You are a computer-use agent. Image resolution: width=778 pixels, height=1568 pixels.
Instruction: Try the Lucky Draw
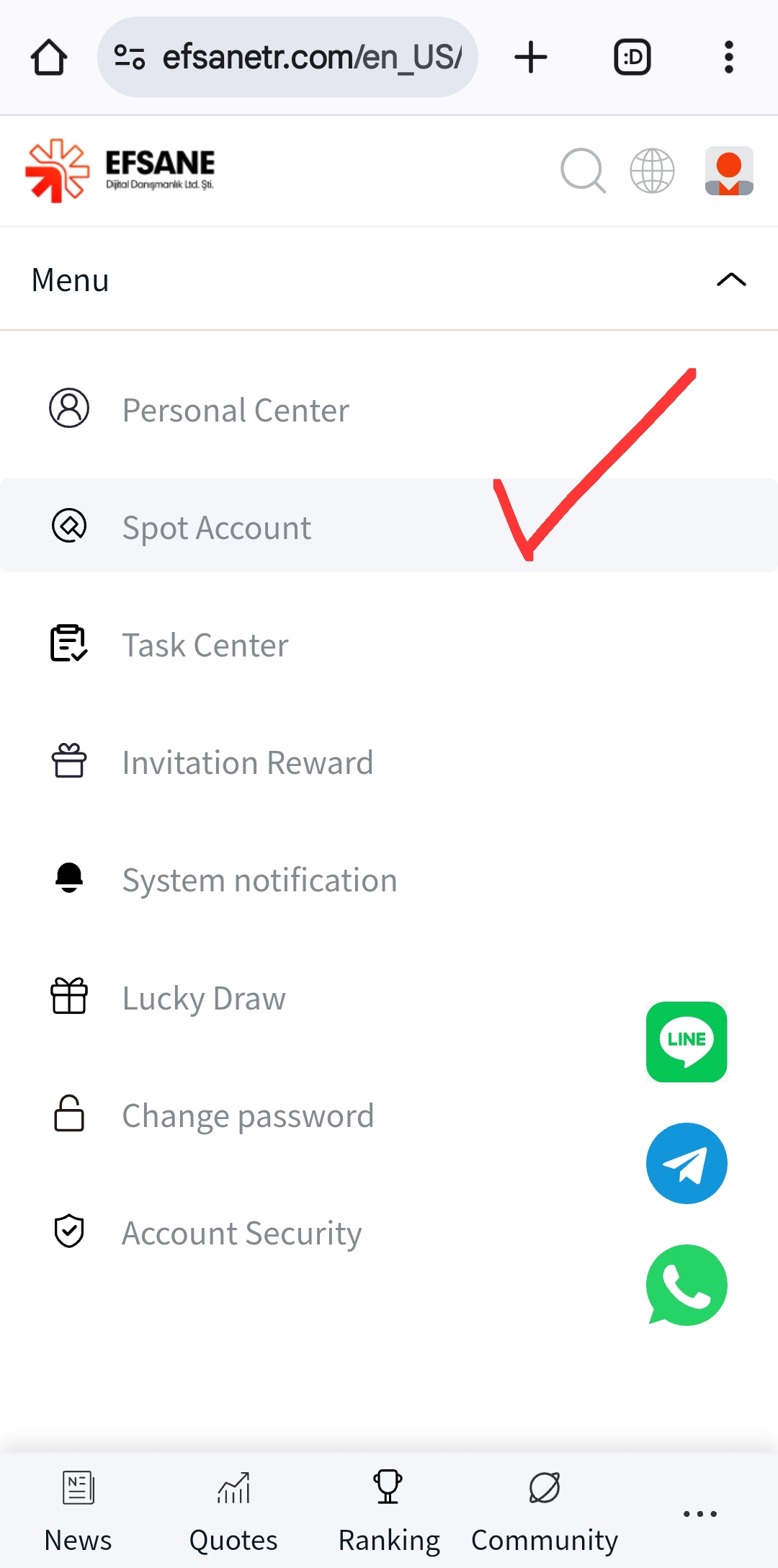coord(203,997)
